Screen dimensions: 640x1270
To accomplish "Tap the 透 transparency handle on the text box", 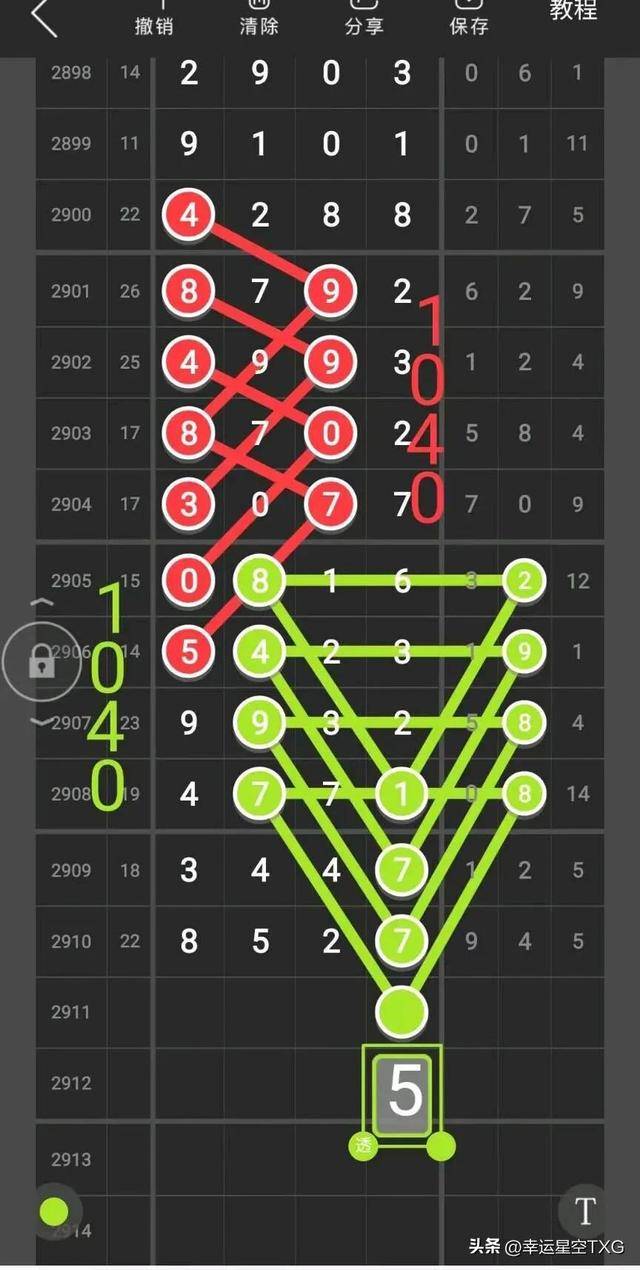I will 363,1147.
